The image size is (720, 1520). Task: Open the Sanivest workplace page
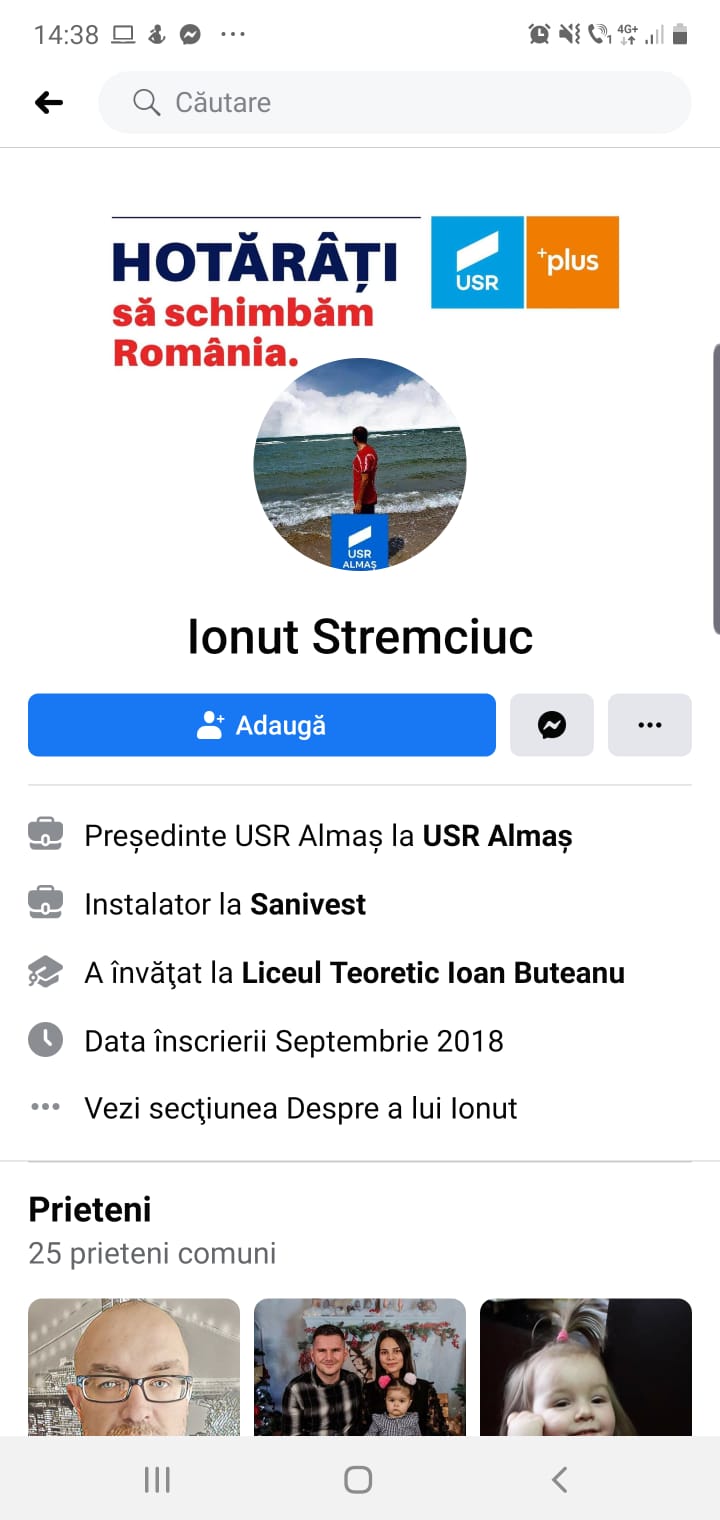coord(307,904)
